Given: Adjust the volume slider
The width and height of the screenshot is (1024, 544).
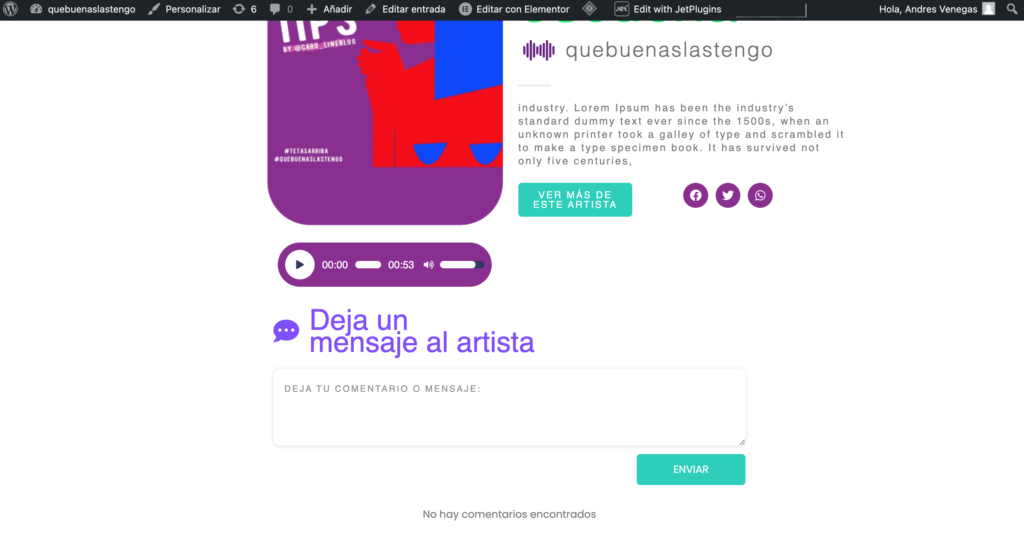Looking at the screenshot, I should [x=461, y=265].
